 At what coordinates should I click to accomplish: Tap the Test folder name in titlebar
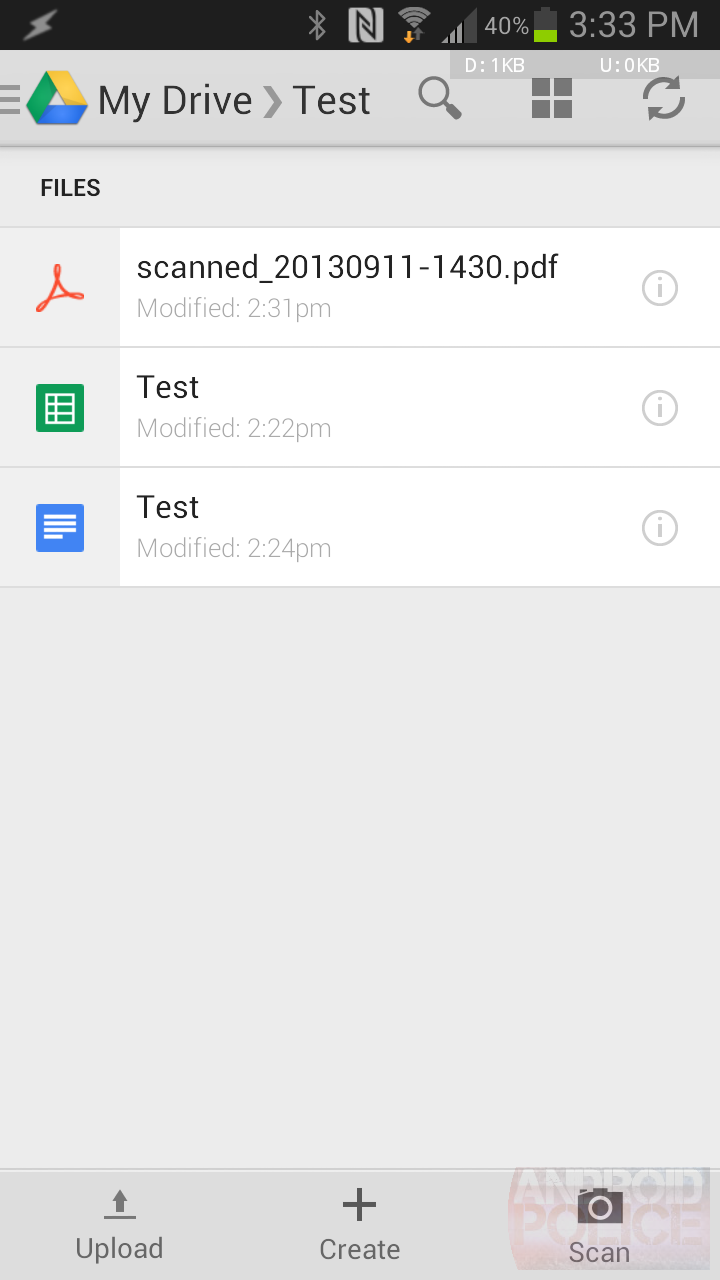click(x=331, y=98)
